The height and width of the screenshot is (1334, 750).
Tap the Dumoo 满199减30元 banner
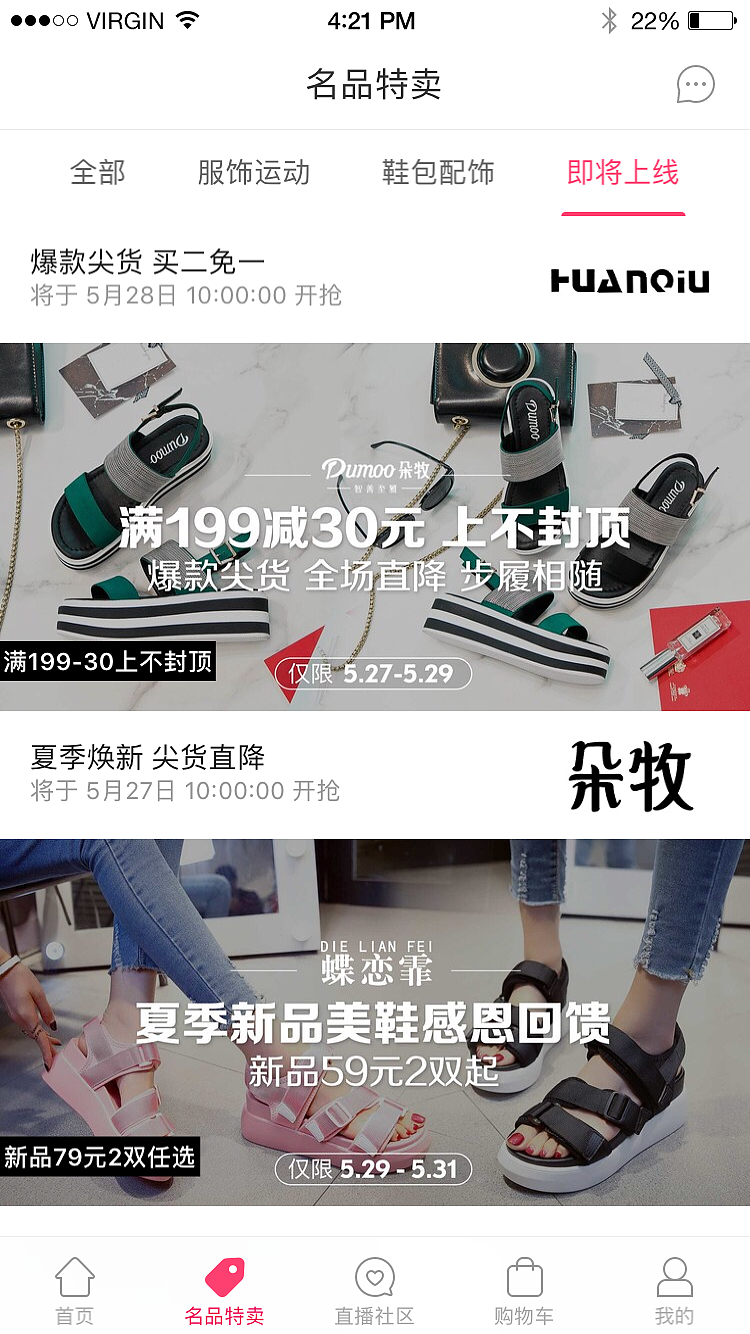tap(375, 520)
